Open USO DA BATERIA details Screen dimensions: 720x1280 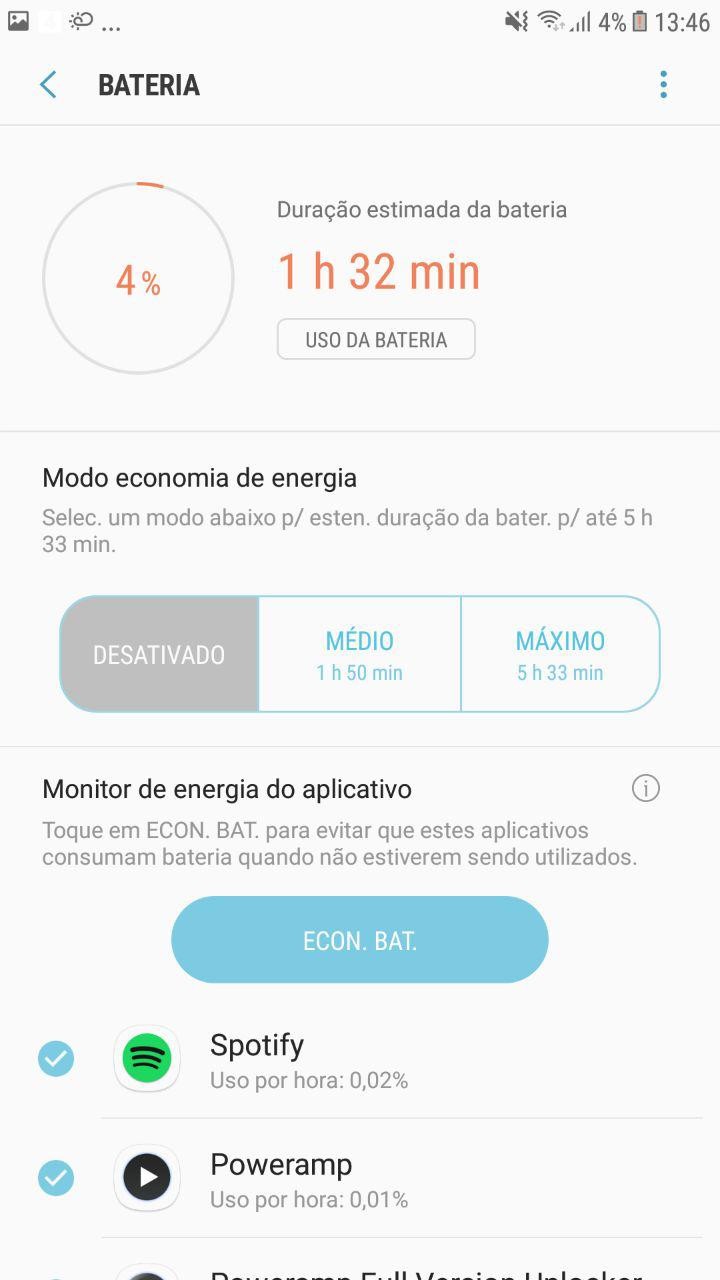point(376,340)
